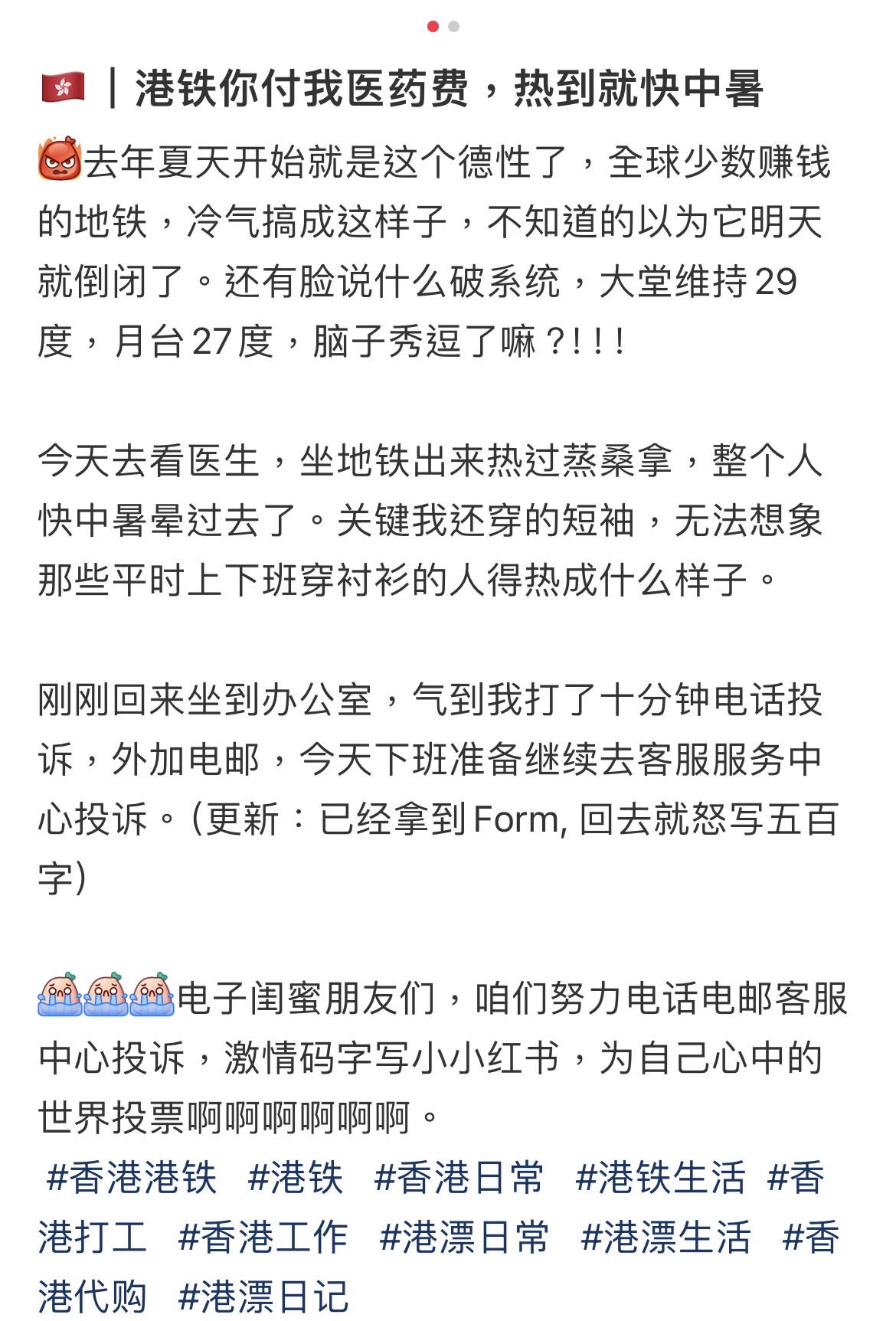Open hashtag #港铁生活
Image resolution: width=896 pixels, height=1321 pixels.
[x=660, y=1177]
